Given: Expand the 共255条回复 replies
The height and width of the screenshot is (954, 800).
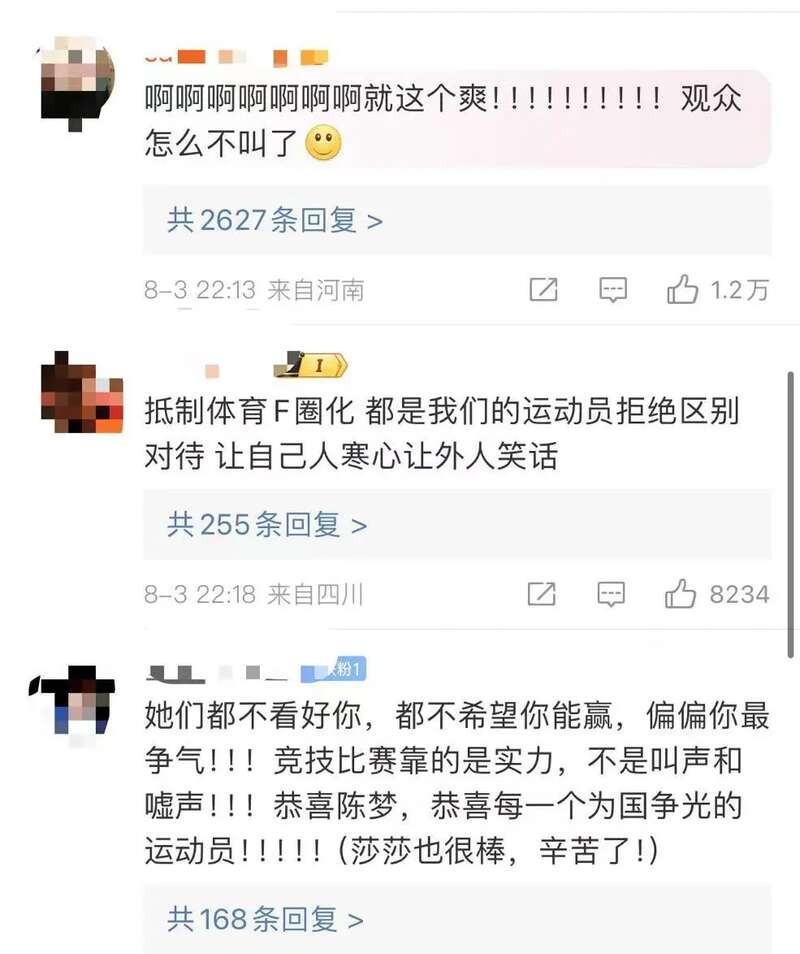Looking at the screenshot, I should [x=267, y=524].
